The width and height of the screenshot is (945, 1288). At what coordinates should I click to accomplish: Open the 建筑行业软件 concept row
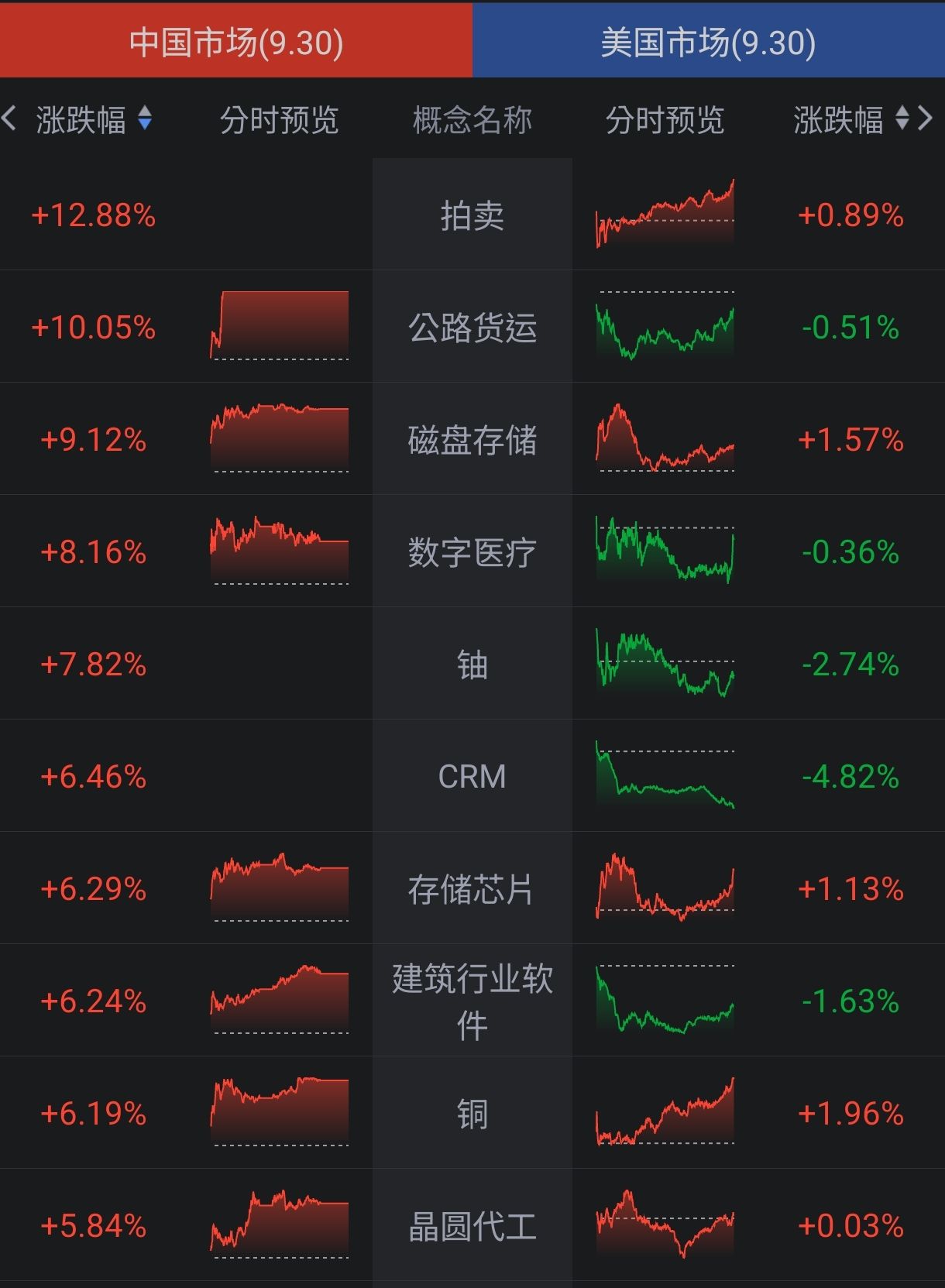click(x=472, y=1001)
